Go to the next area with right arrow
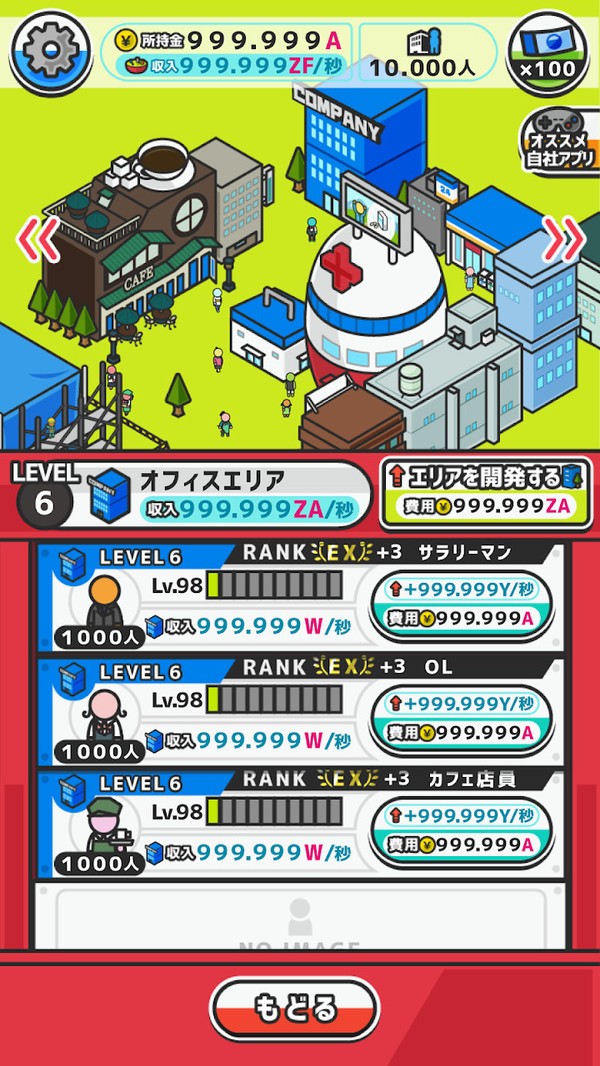This screenshot has height=1066, width=600. 563,240
